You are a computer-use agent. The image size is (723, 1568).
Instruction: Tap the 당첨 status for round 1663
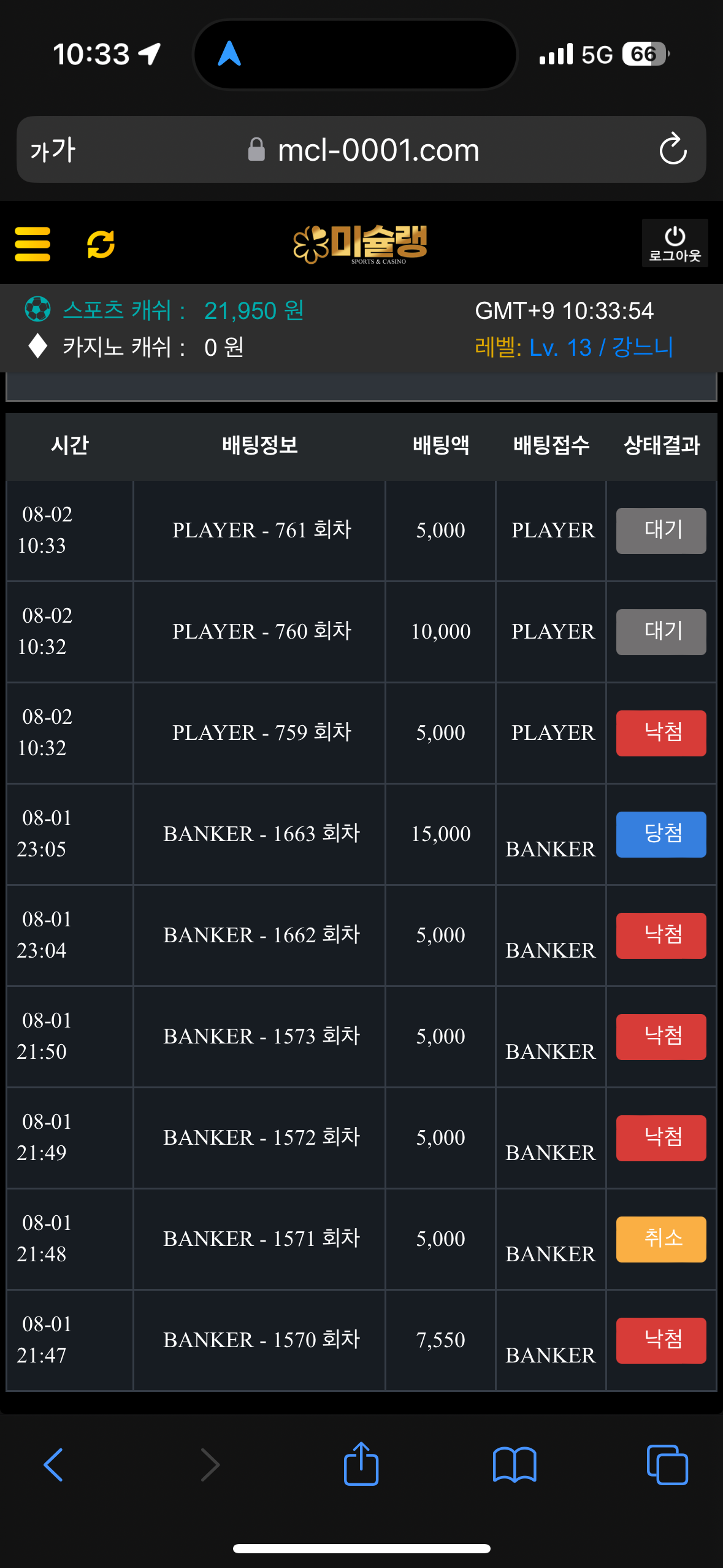661,834
